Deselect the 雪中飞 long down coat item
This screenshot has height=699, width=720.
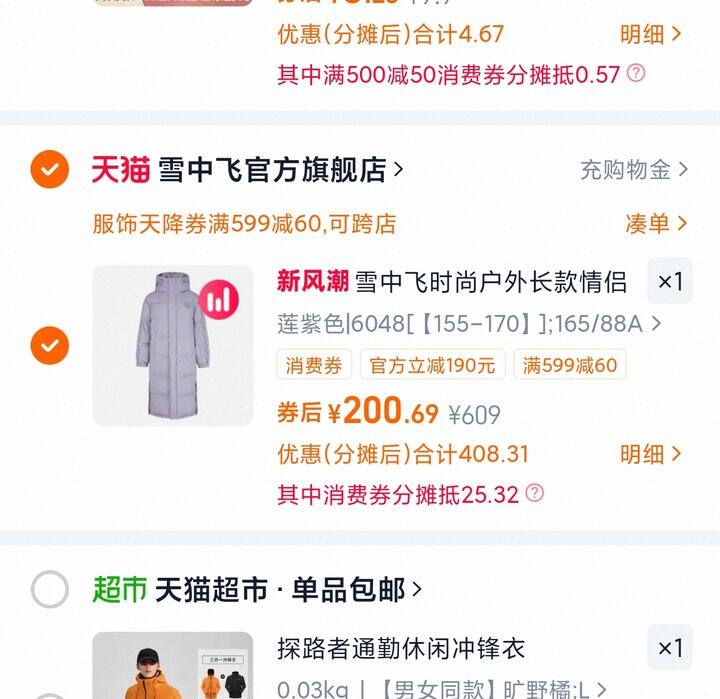[x=50, y=346]
